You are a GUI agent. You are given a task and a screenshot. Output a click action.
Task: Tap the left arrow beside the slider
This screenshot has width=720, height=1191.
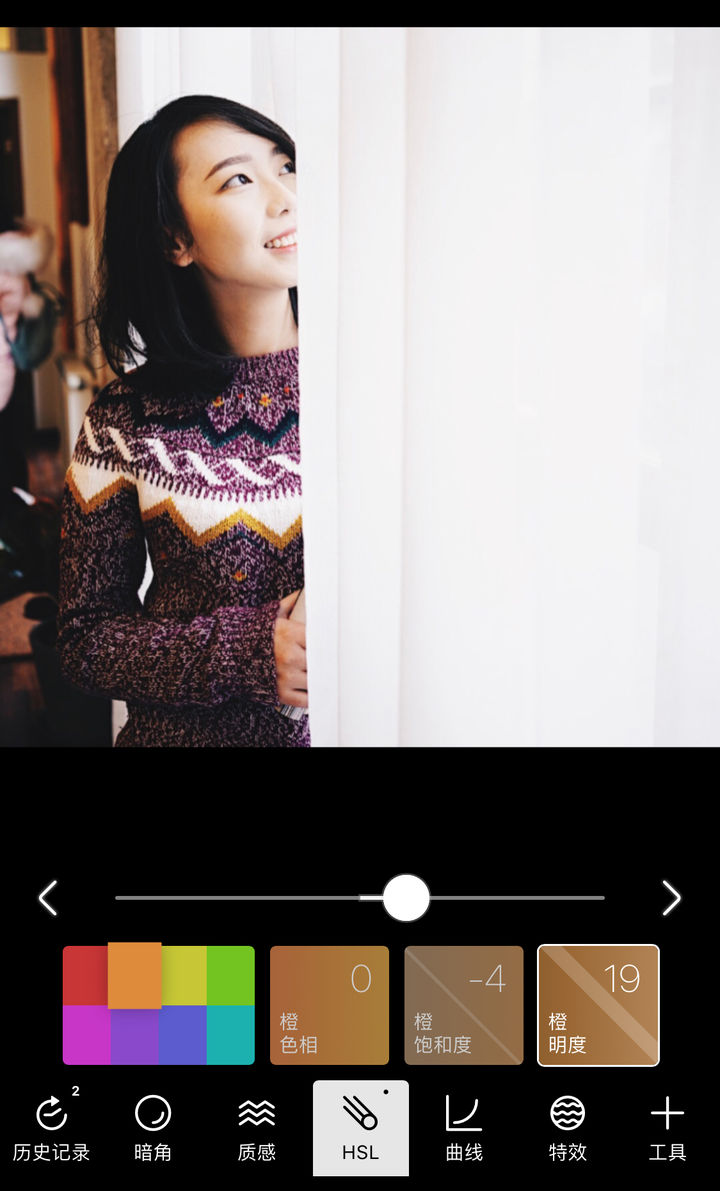(x=47, y=898)
